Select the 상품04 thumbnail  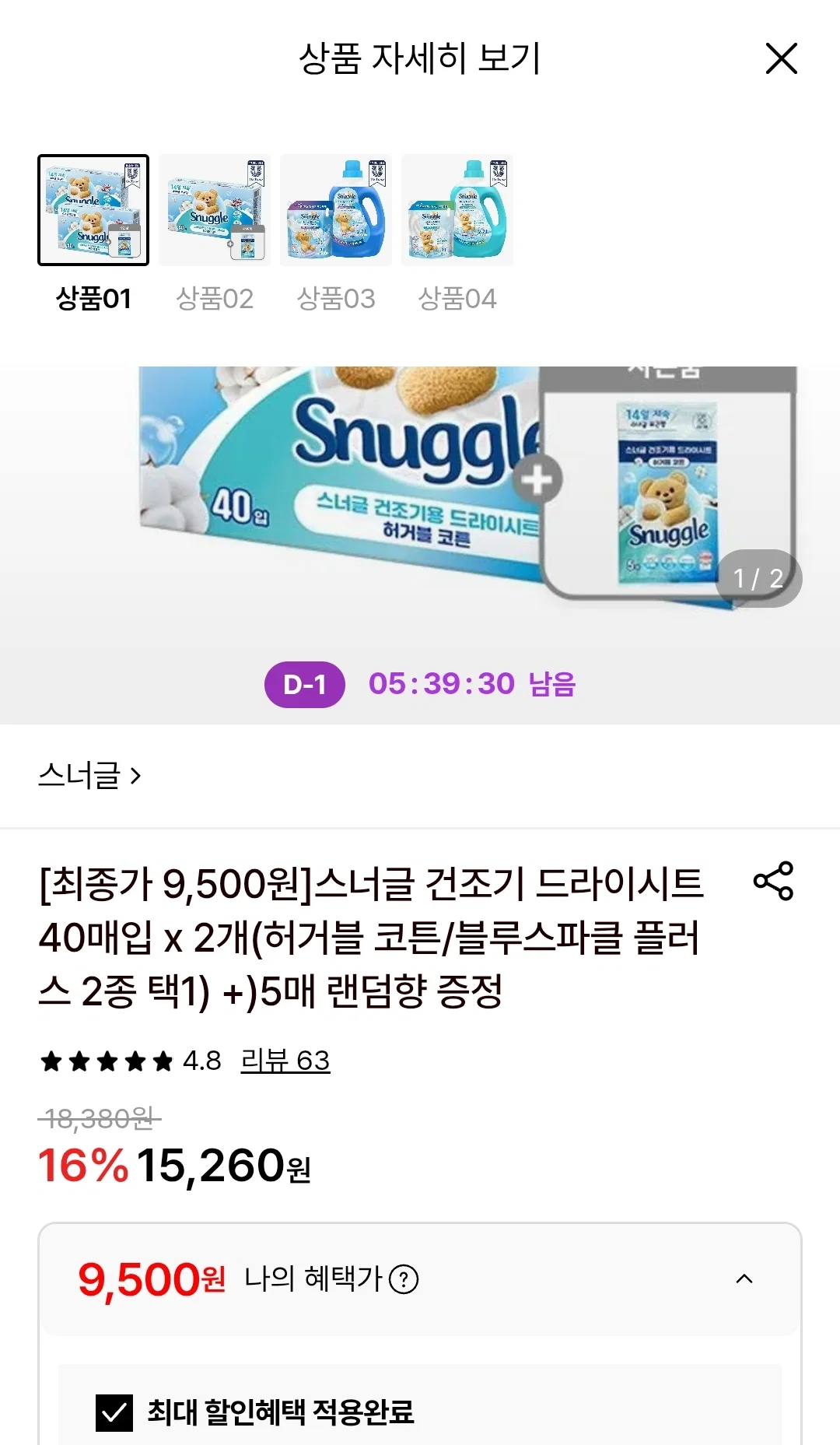457,210
